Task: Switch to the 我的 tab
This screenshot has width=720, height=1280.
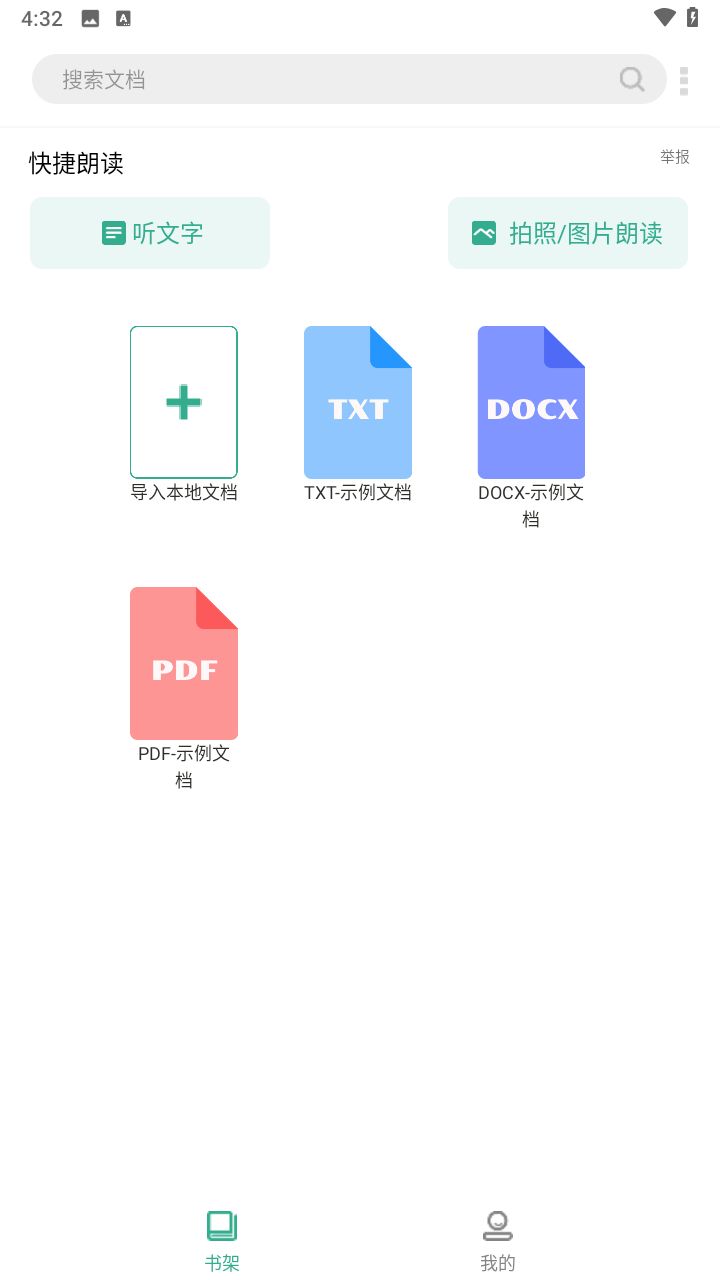Action: [498, 1238]
